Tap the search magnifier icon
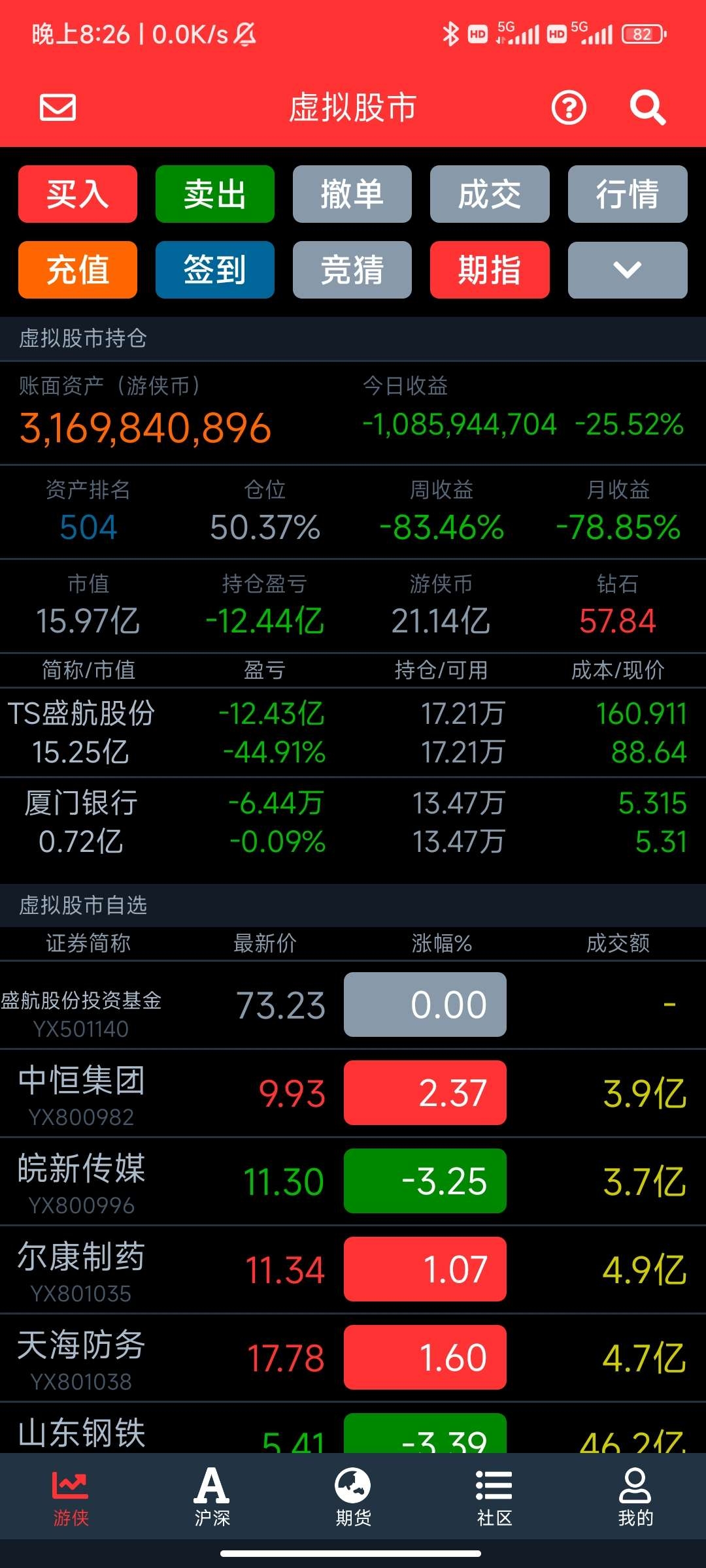This screenshot has width=706, height=1568. click(x=647, y=108)
